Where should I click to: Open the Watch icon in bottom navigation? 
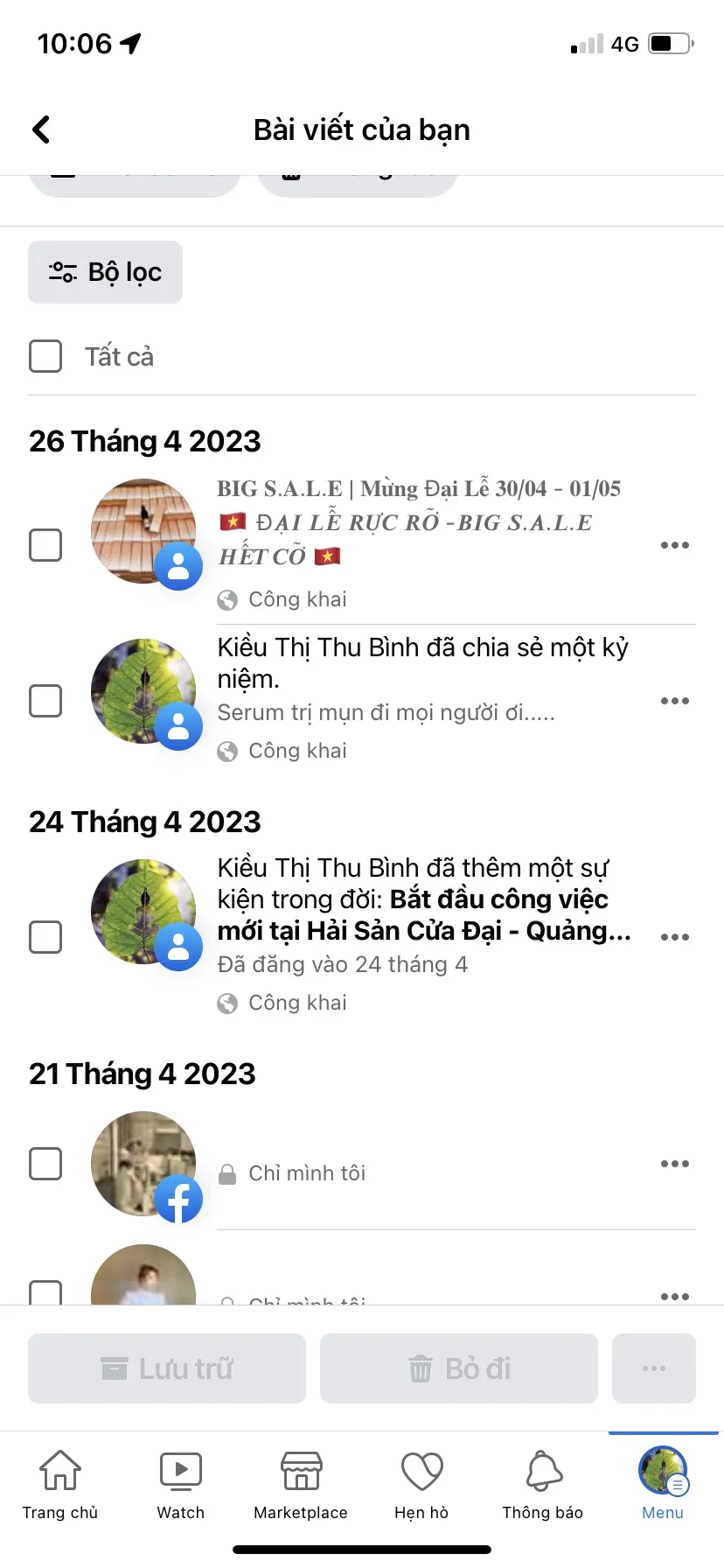coord(180,1470)
